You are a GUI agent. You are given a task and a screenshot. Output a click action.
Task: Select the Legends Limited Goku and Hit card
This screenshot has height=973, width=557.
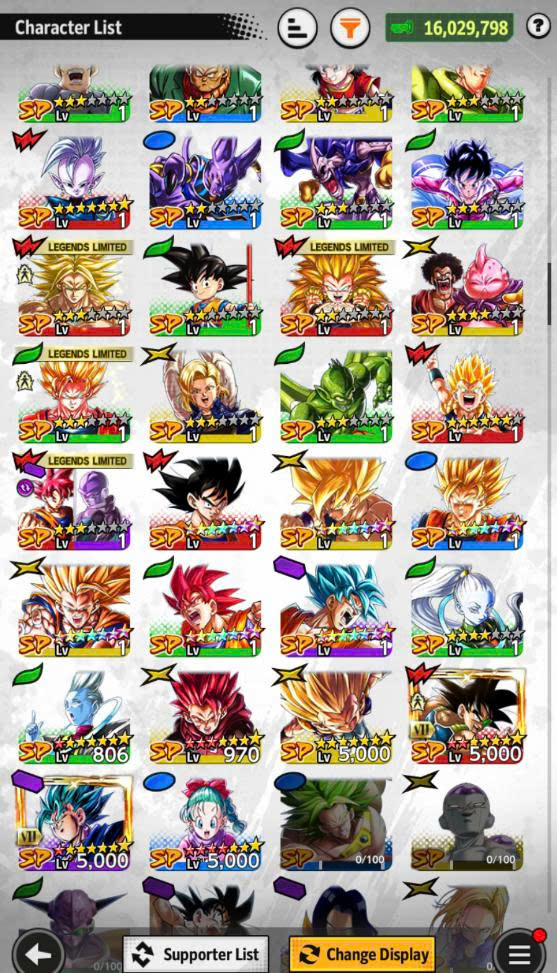pyautogui.click(x=74, y=503)
